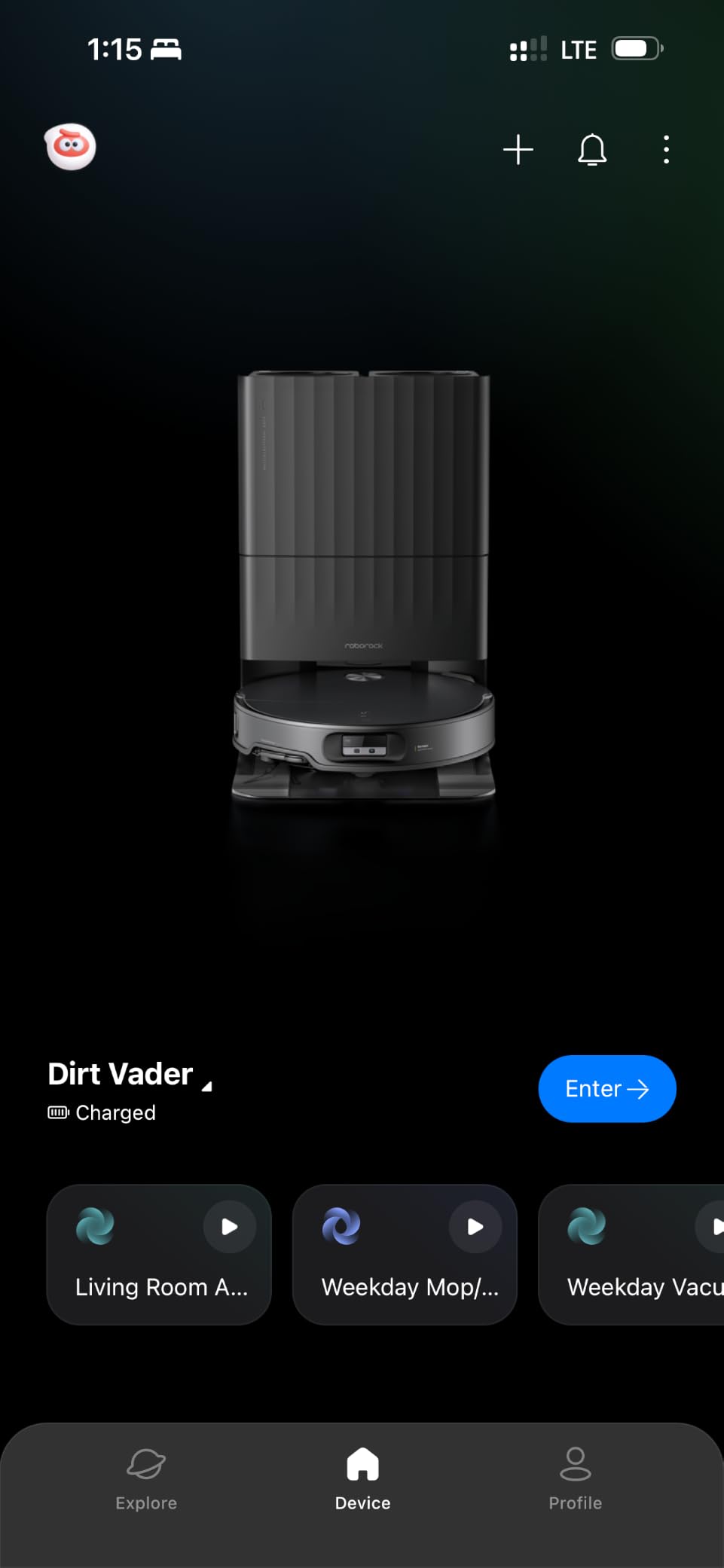
Task: Tap the mascot avatar icon
Action: (70, 146)
